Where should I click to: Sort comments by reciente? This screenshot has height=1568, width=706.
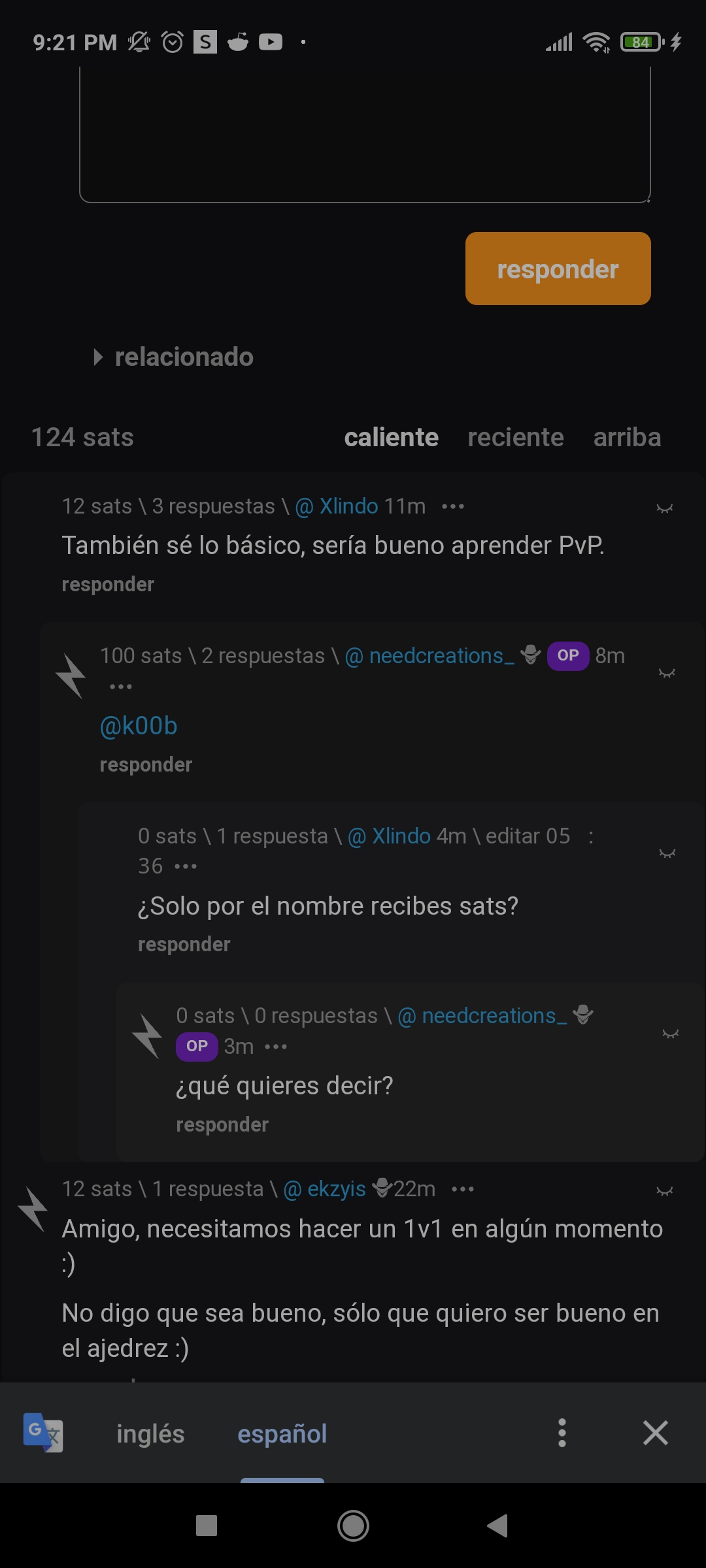pos(515,438)
